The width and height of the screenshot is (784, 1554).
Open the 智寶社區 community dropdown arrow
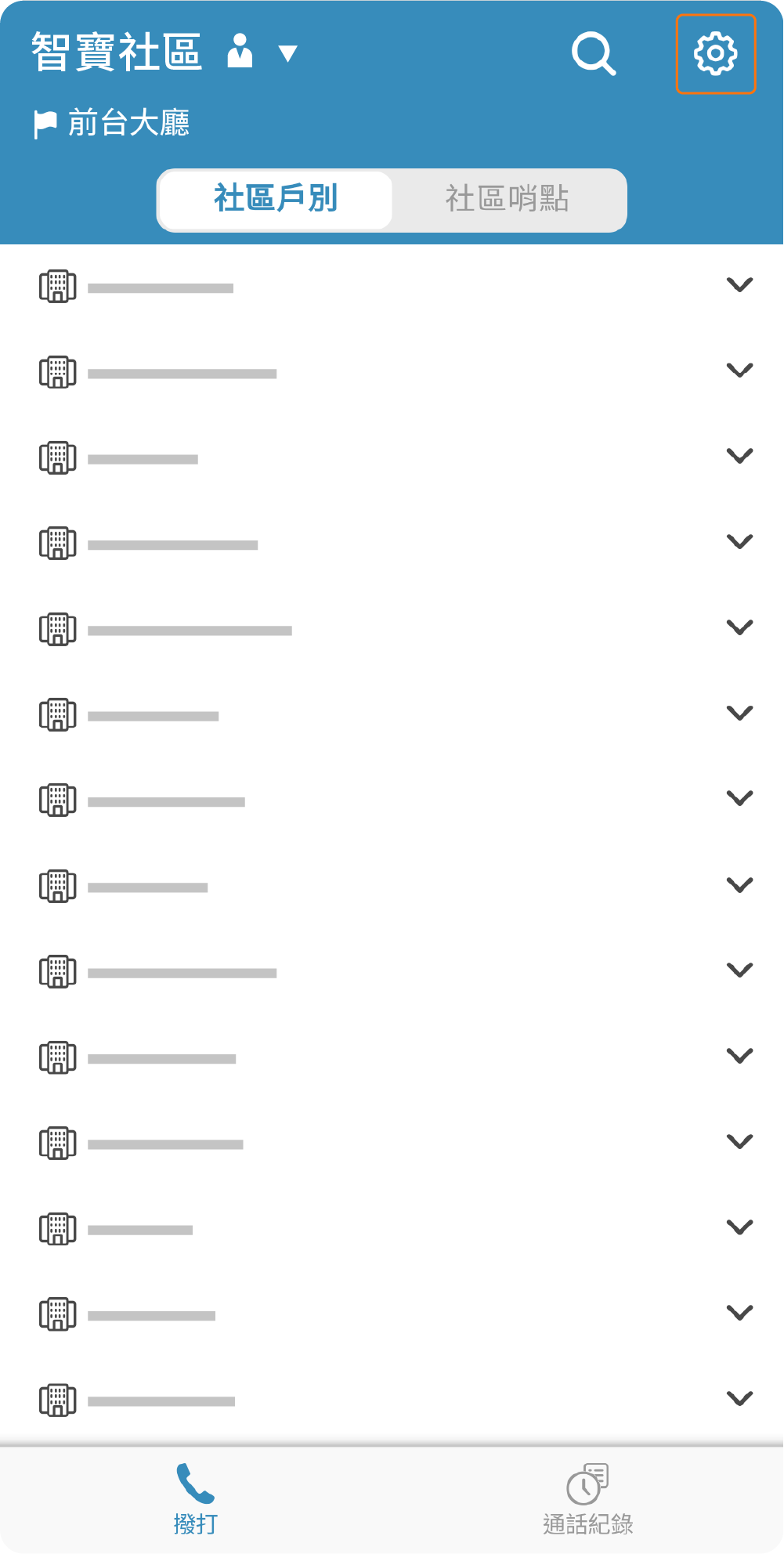[287, 53]
